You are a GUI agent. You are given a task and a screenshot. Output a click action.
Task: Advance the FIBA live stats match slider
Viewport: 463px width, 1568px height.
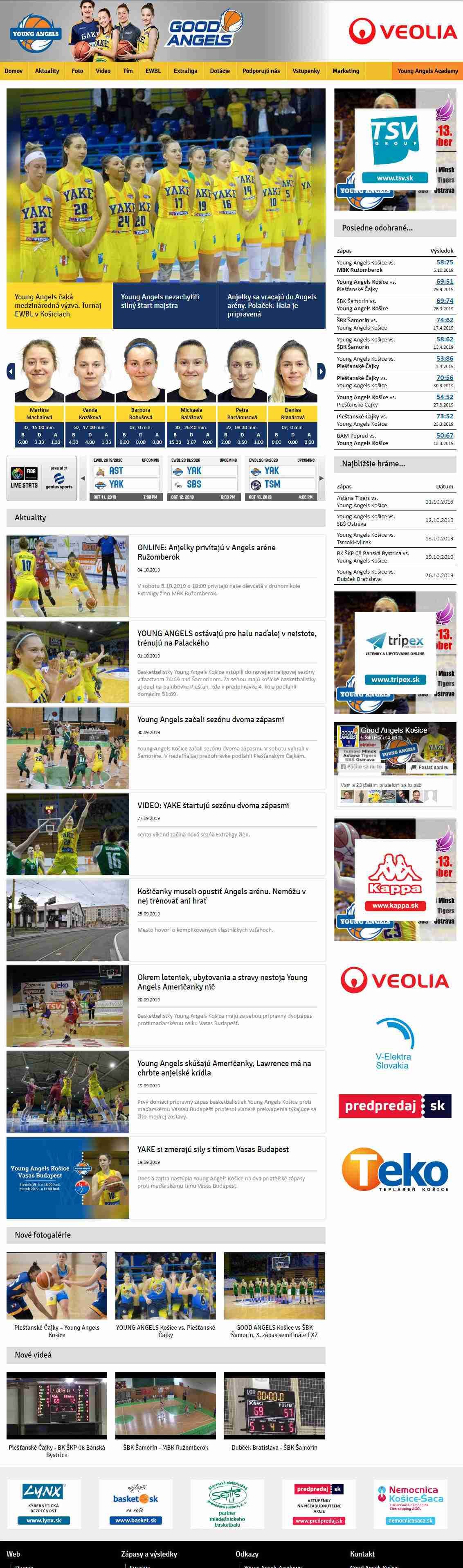[321, 479]
